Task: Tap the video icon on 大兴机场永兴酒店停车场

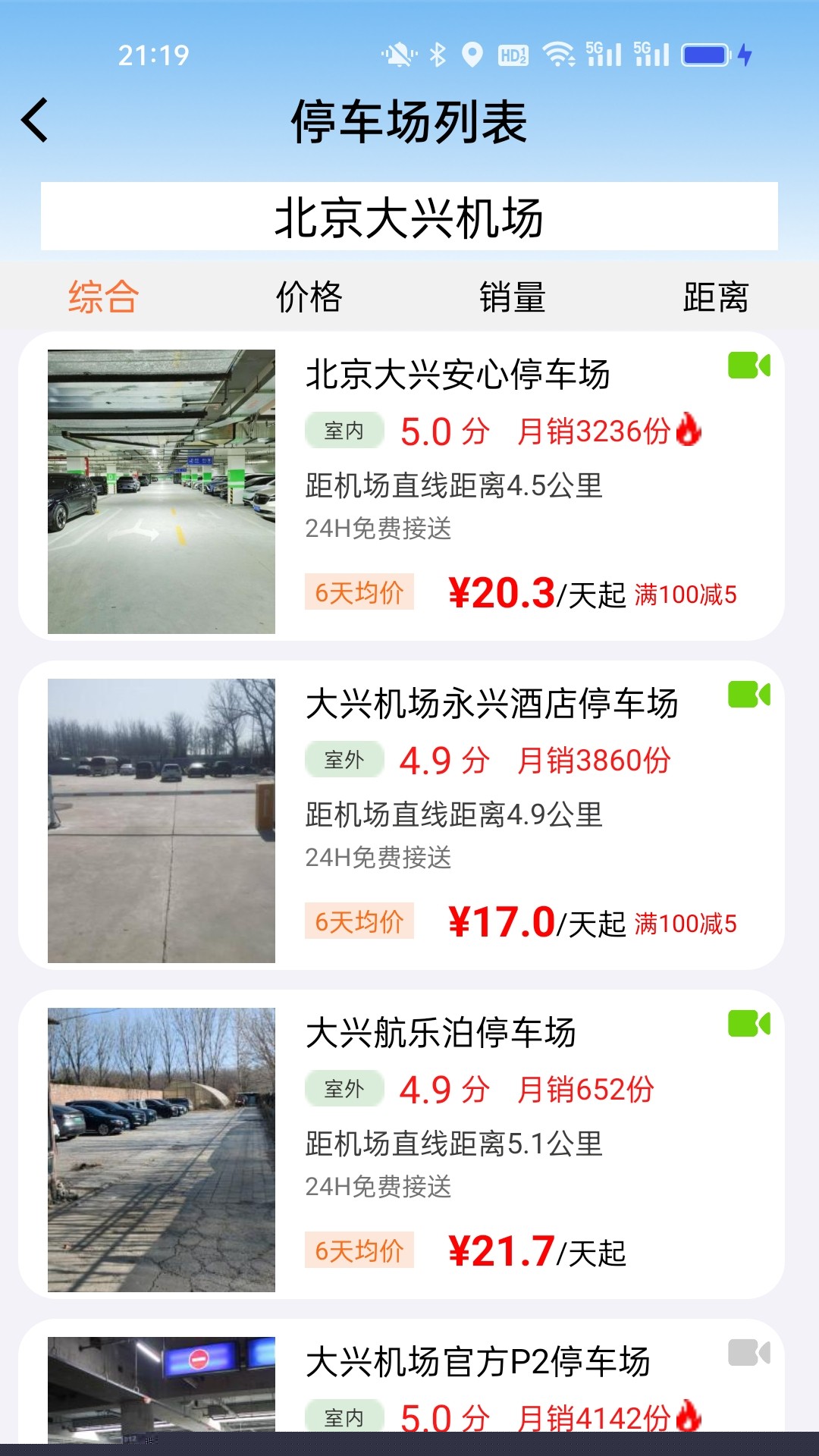Action: click(x=748, y=695)
